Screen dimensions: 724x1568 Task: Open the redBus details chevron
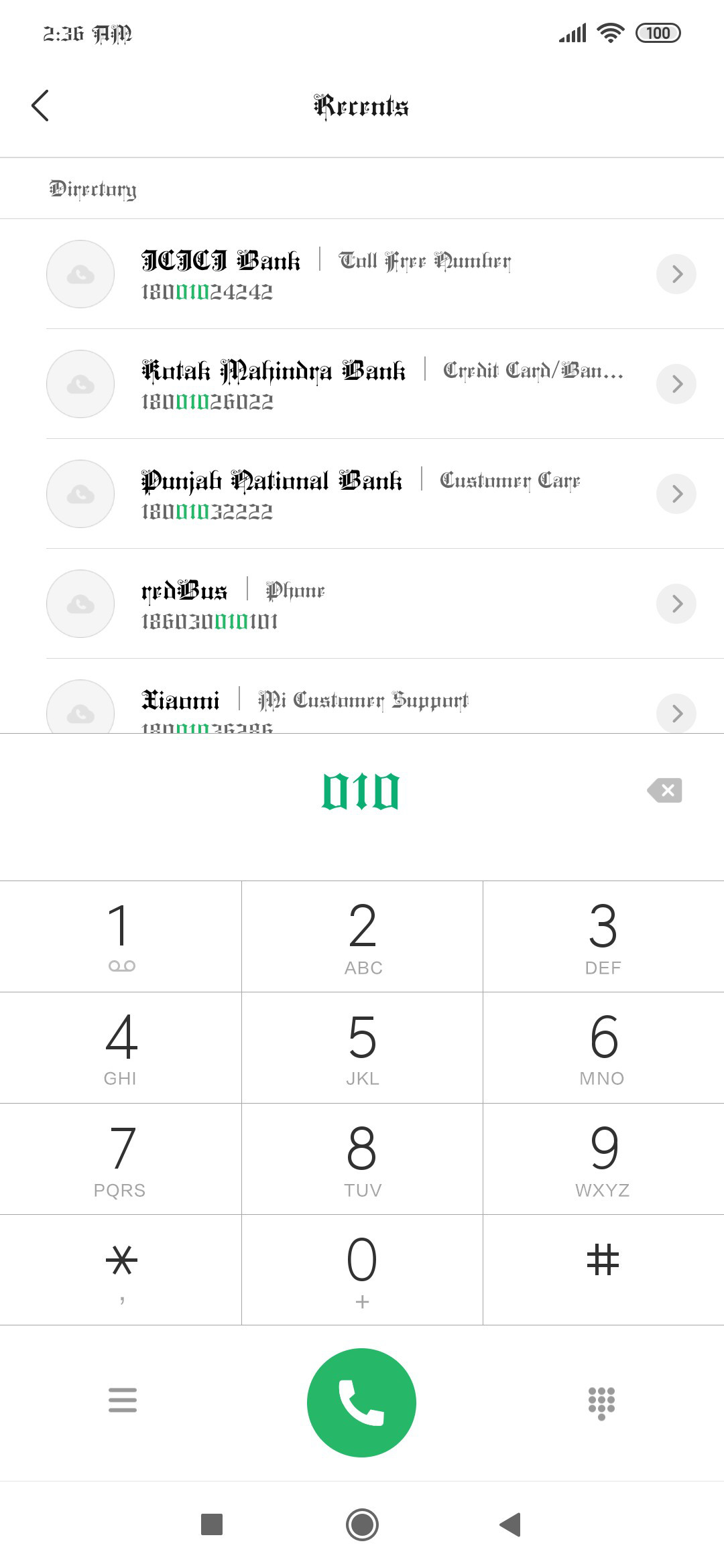coord(676,604)
